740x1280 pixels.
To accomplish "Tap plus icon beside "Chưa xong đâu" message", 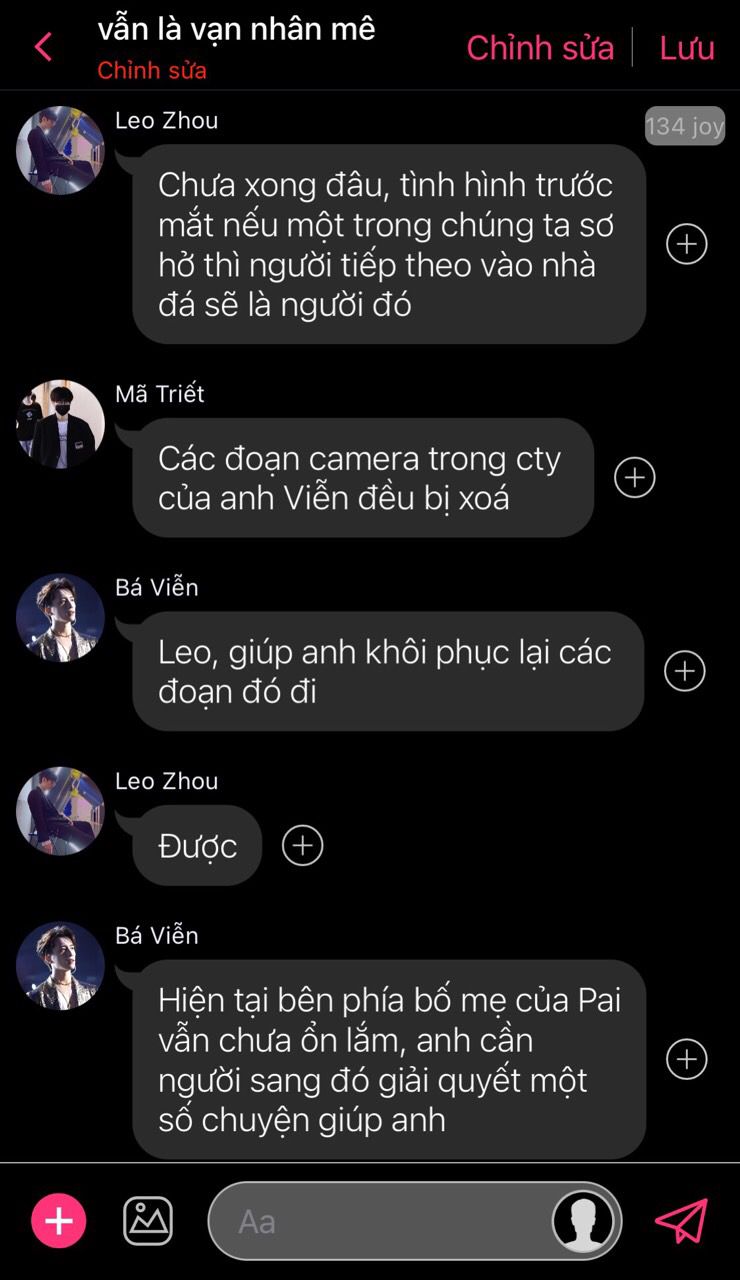I will pyautogui.click(x=686, y=244).
